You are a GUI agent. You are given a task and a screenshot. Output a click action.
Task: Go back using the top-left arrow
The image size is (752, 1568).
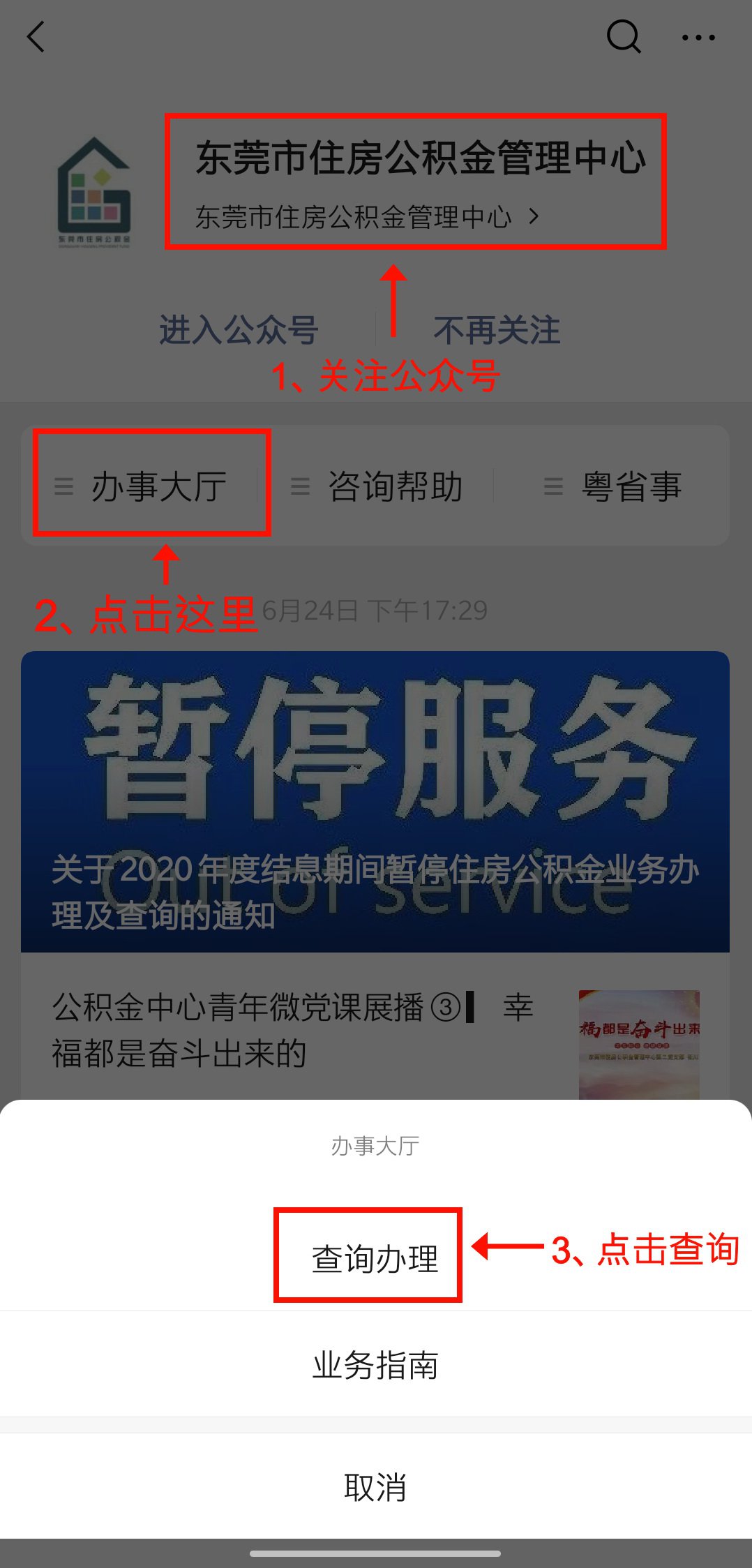[36, 37]
